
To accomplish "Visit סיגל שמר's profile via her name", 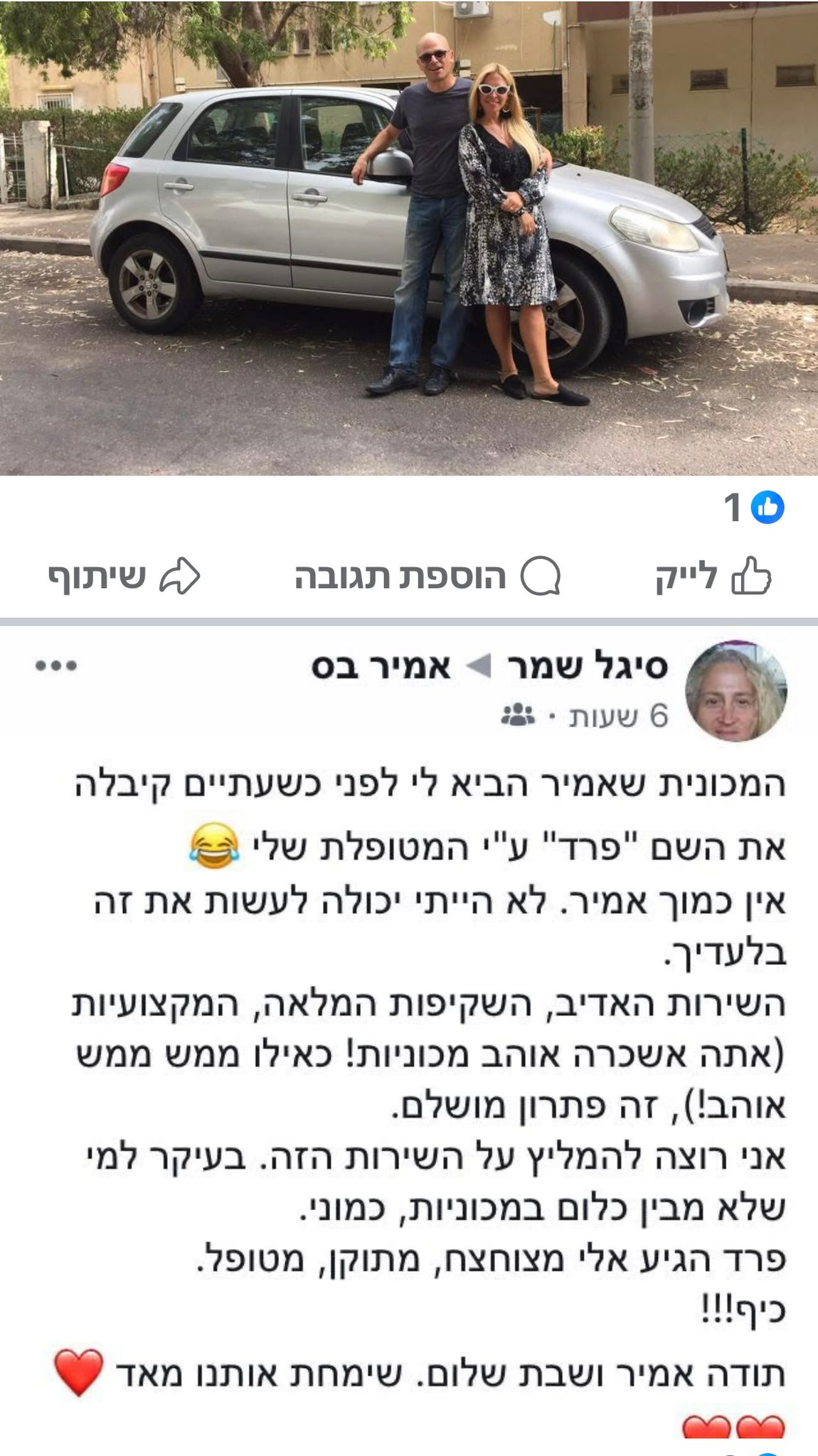I will tap(587, 667).
